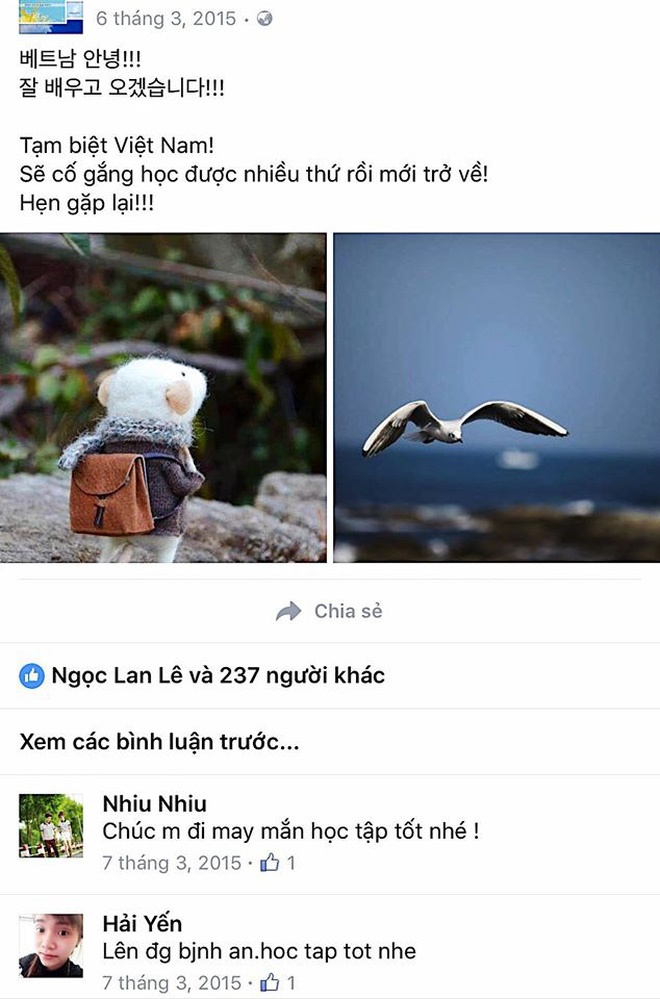The height and width of the screenshot is (999, 660).
Task: Open post date 6 tháng 3, 2015
Action: (166, 18)
